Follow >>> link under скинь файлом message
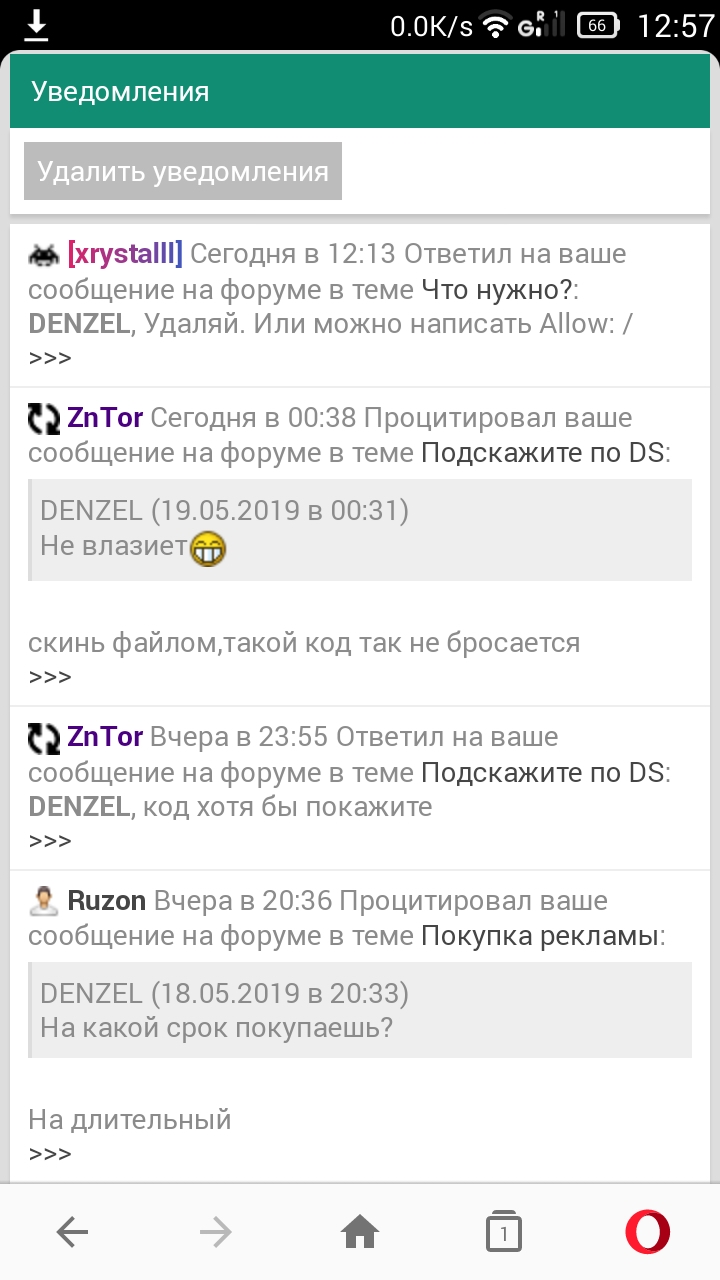This screenshot has height=1280, width=720. tap(50, 677)
